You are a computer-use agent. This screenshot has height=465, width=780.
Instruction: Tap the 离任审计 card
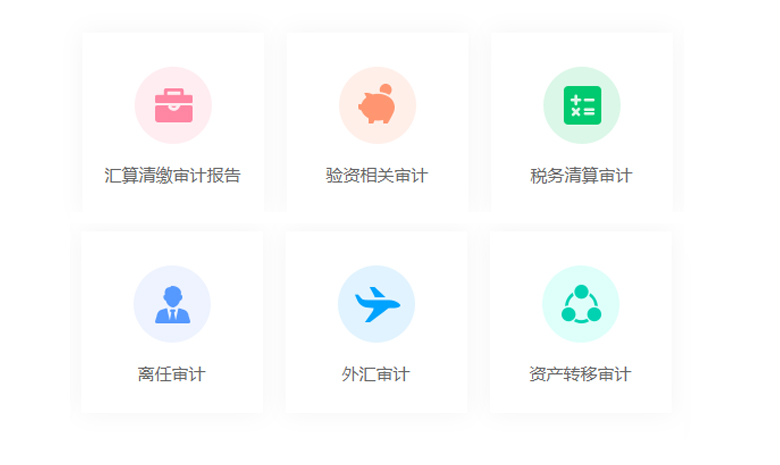point(172,323)
